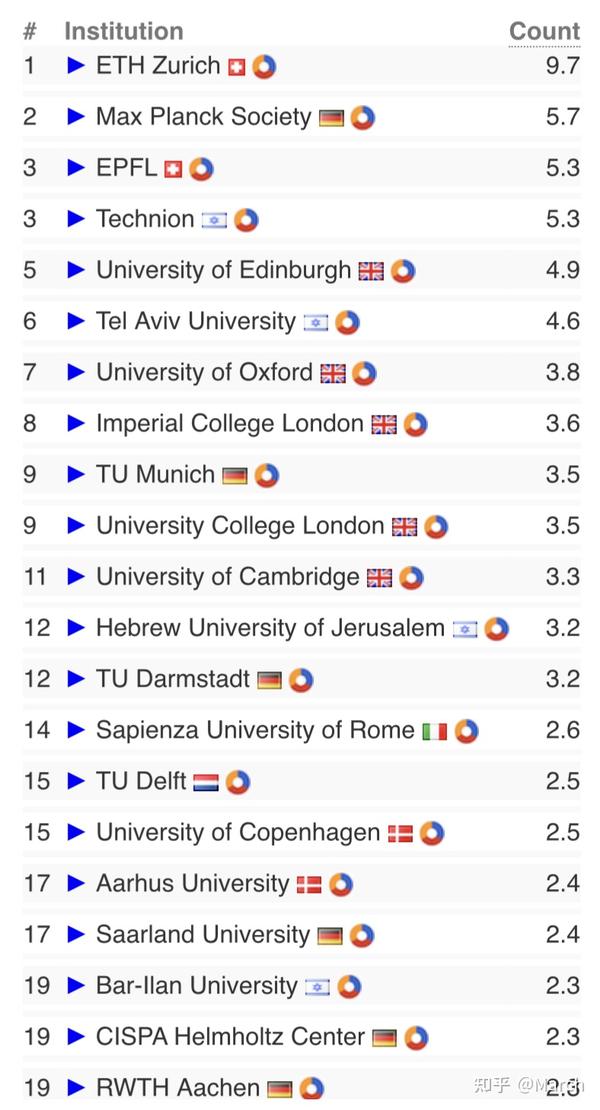Open the chart icon for University of Cambridge
The image size is (600, 1110).
click(x=411, y=578)
